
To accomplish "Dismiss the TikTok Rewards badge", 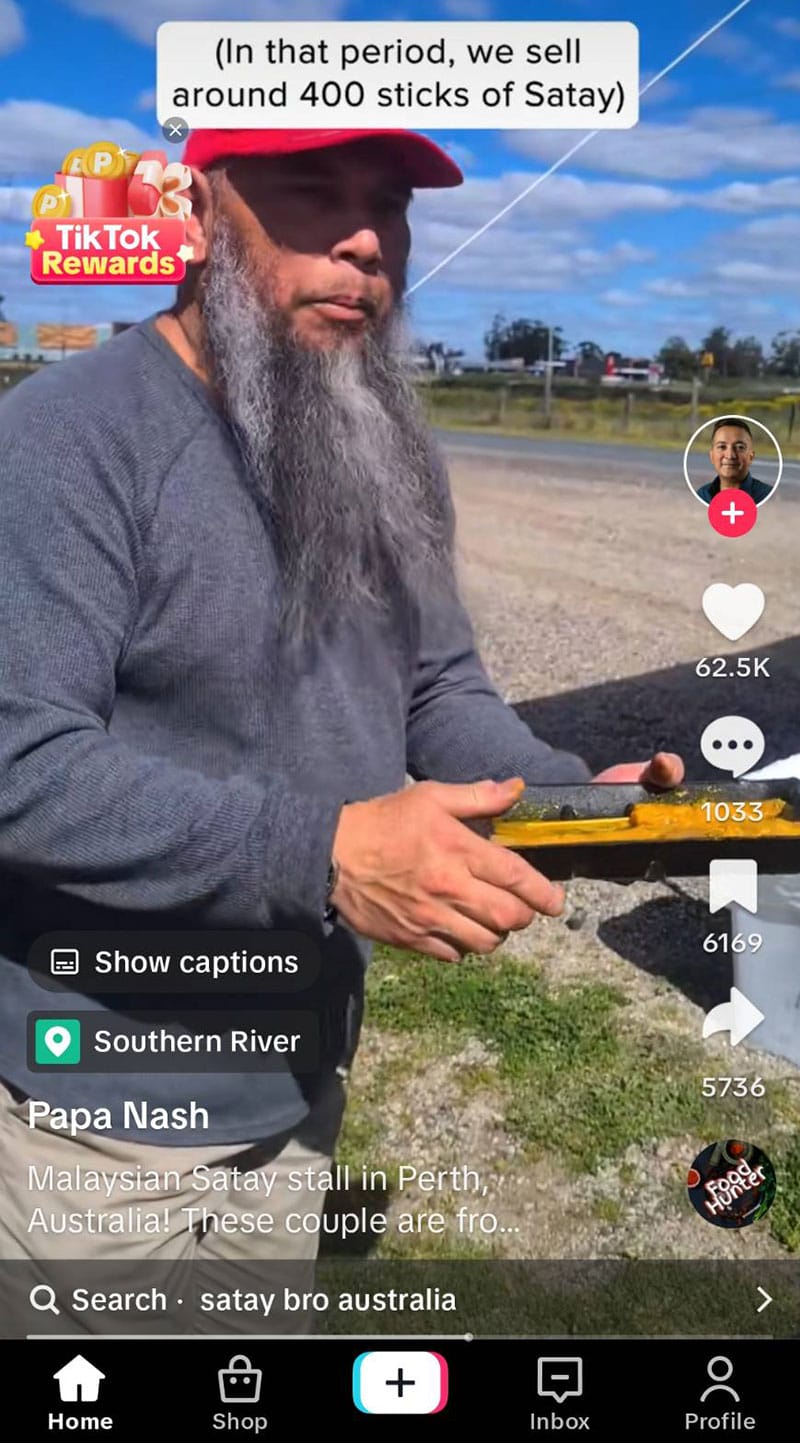I will (x=175, y=130).
